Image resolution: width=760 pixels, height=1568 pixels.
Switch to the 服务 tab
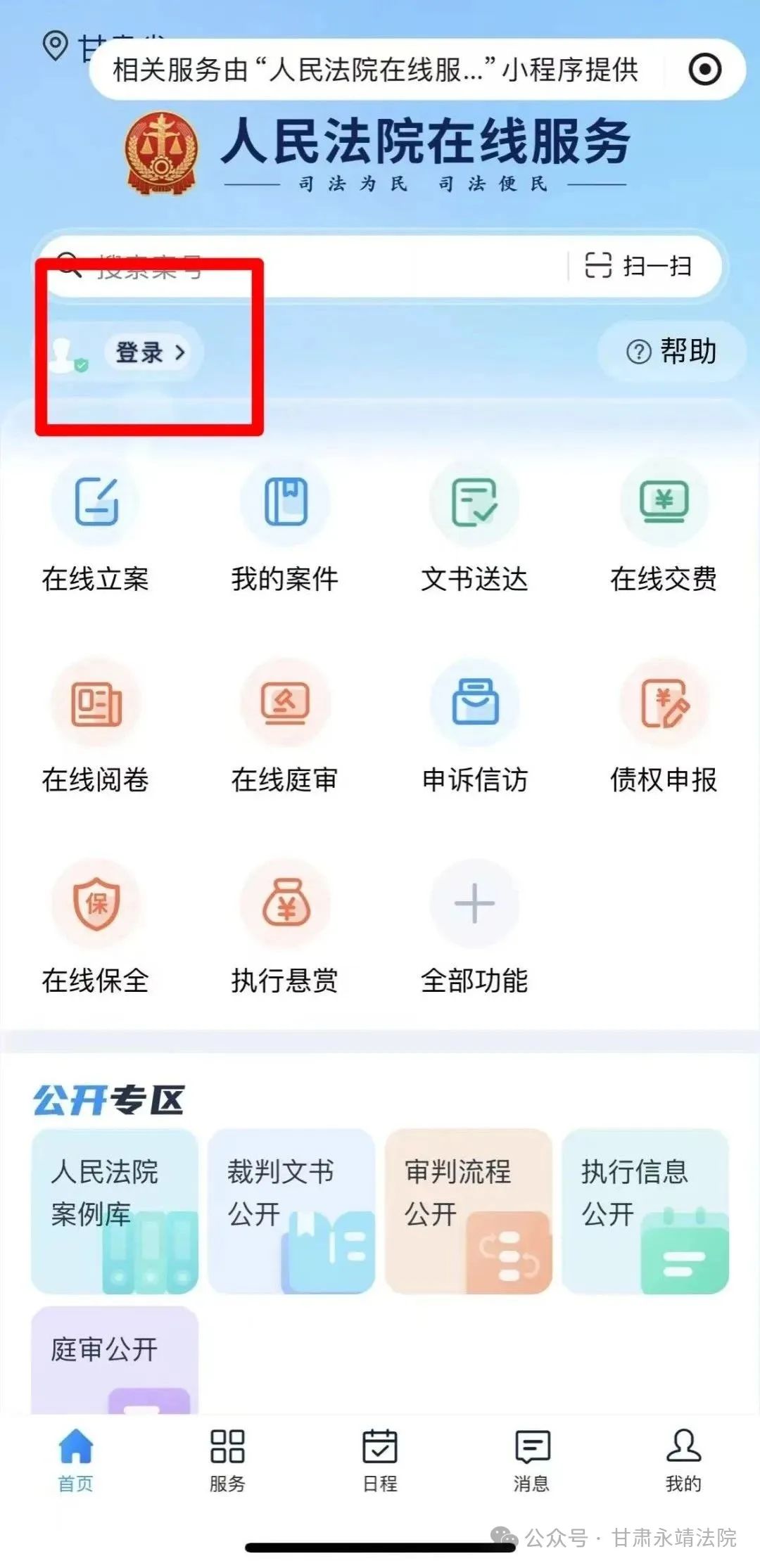[227, 1460]
